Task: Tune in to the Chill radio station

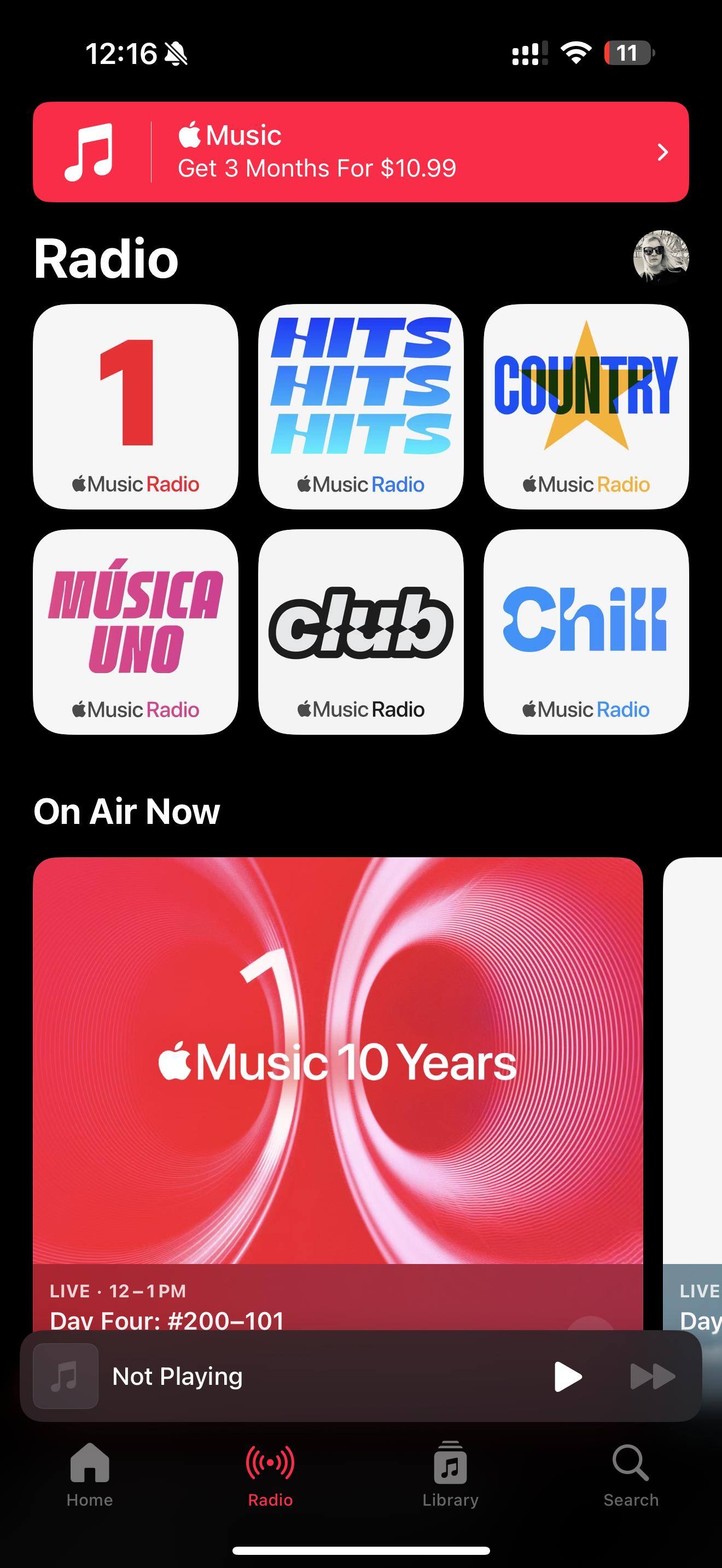Action: point(586,632)
